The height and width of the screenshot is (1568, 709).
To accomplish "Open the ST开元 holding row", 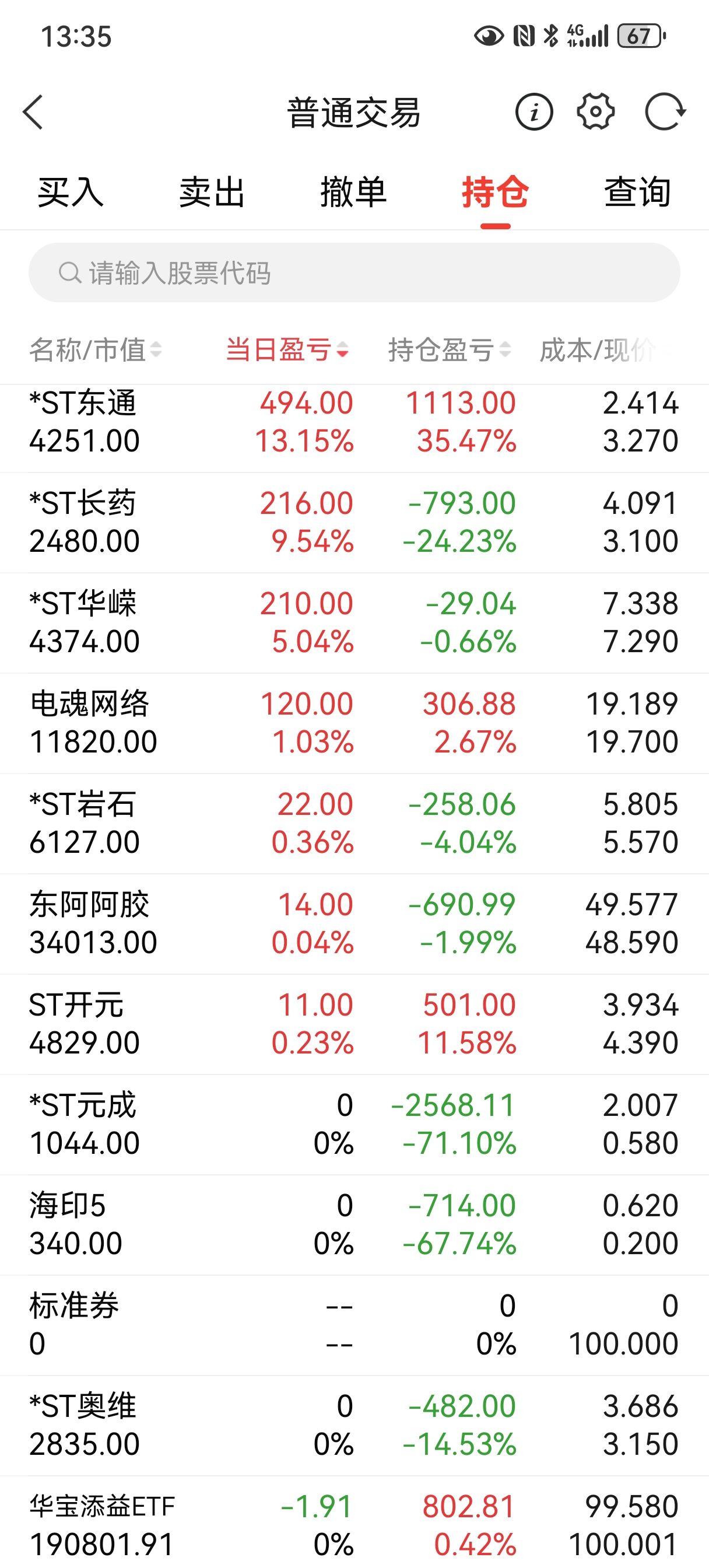I will (353, 1024).
